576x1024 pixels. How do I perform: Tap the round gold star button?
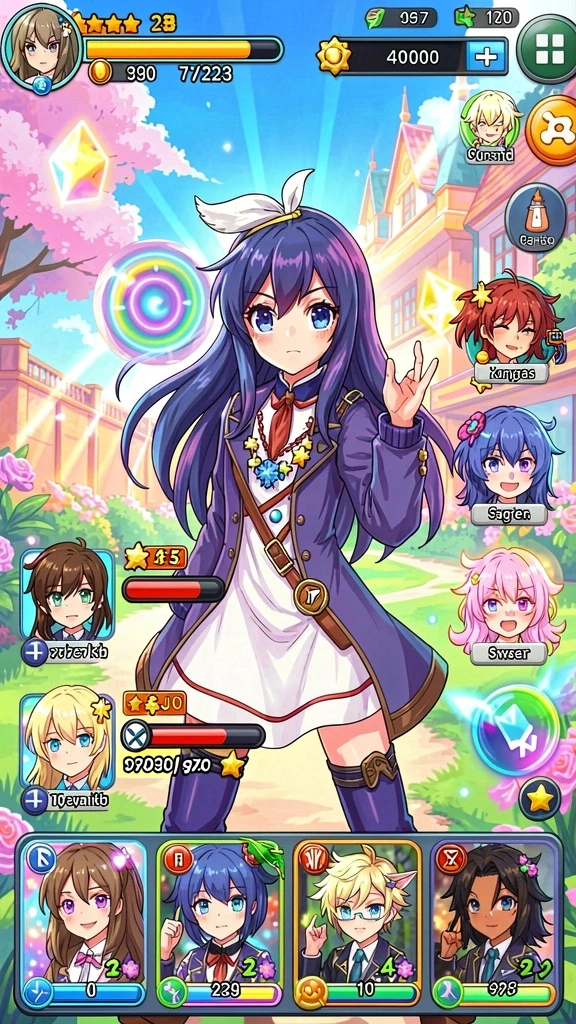[540, 799]
